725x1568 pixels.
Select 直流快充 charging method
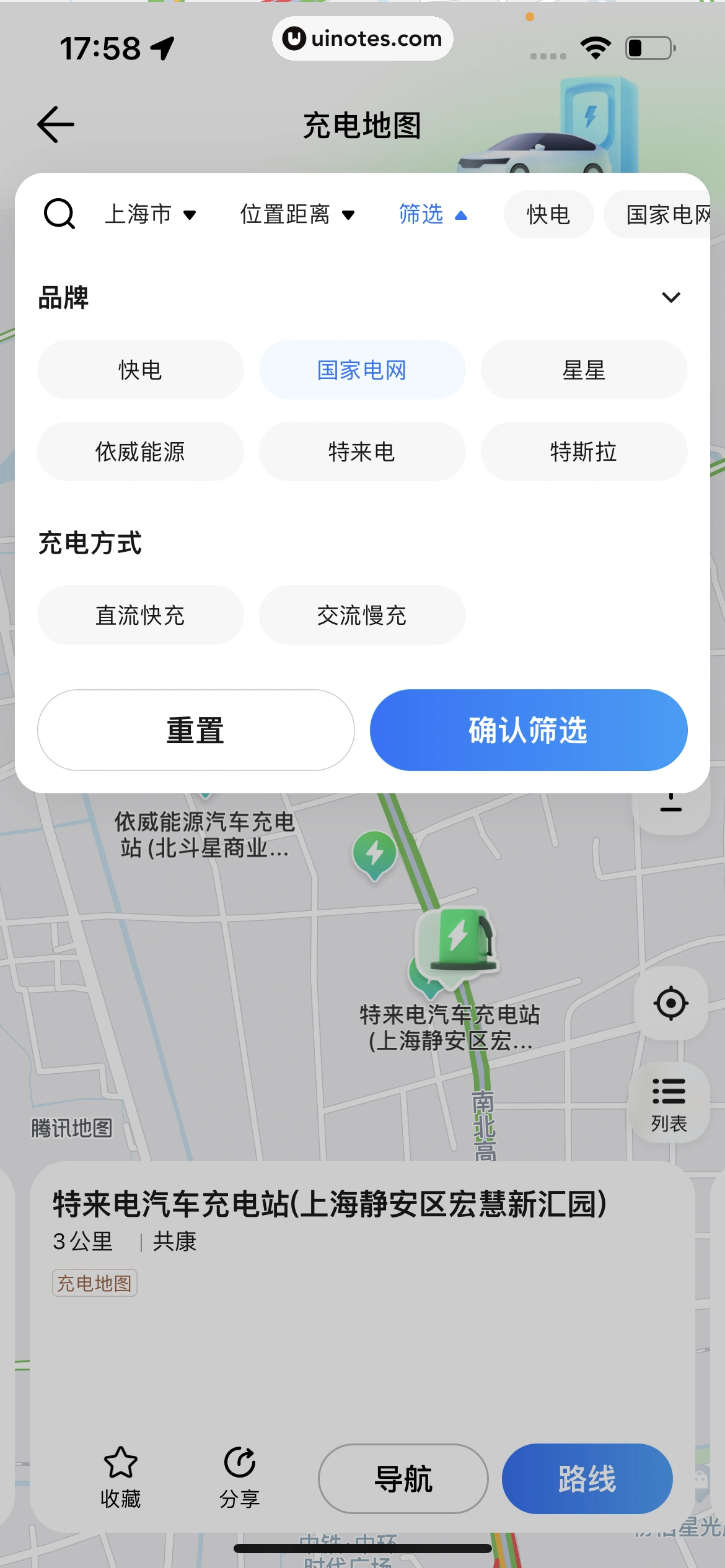pos(140,615)
